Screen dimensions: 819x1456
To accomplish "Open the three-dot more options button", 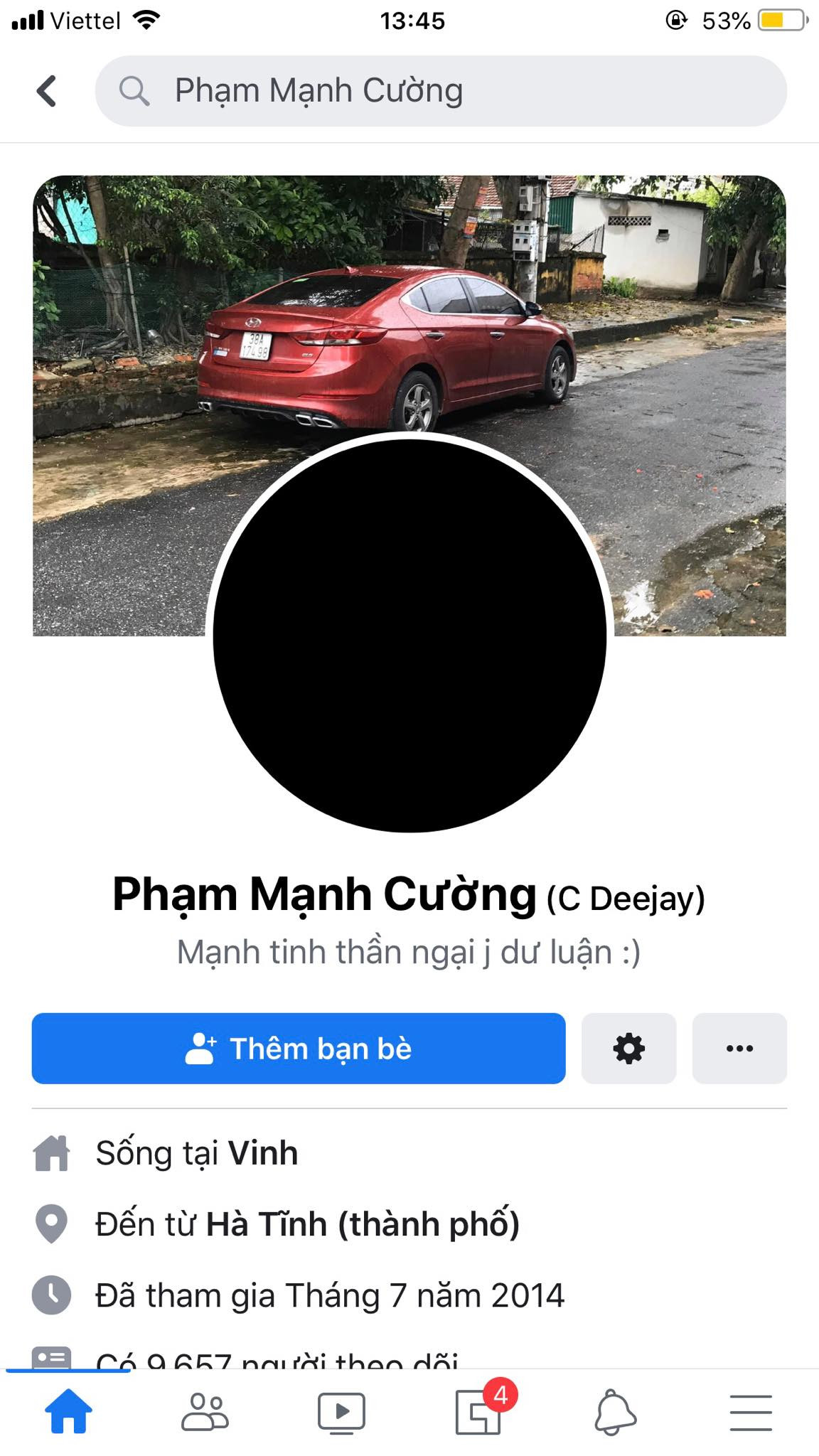I will pos(739,1049).
